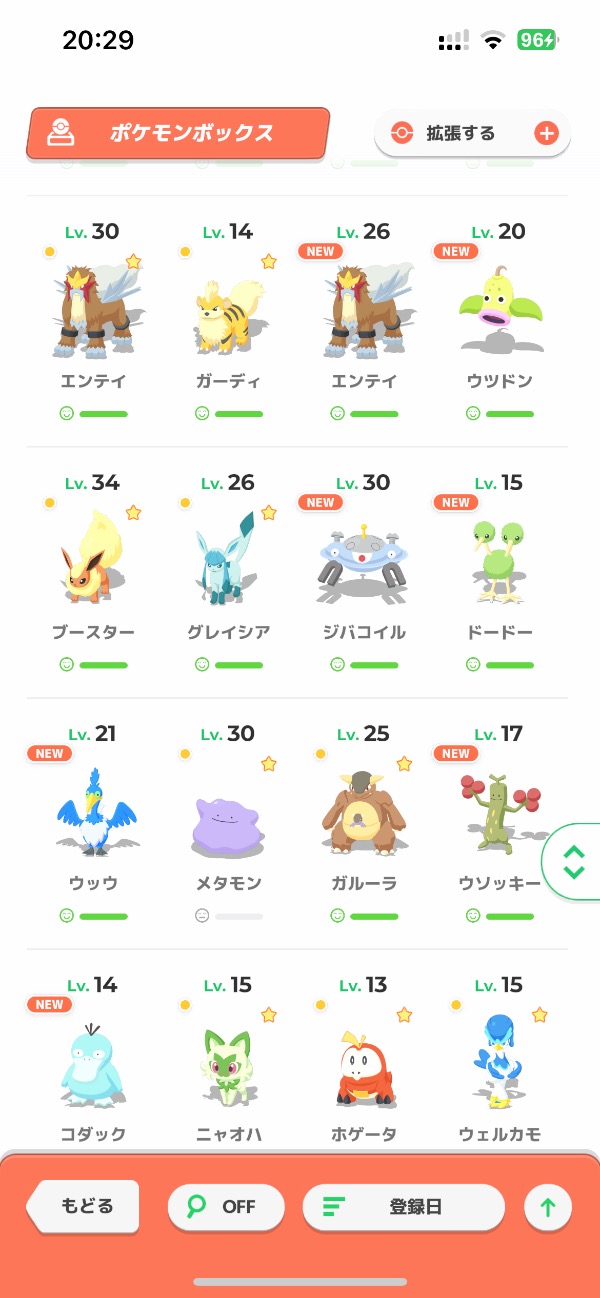Image resolution: width=600 pixels, height=1298 pixels.
Task: Tap the green up arrow button
Action: click(x=548, y=1208)
